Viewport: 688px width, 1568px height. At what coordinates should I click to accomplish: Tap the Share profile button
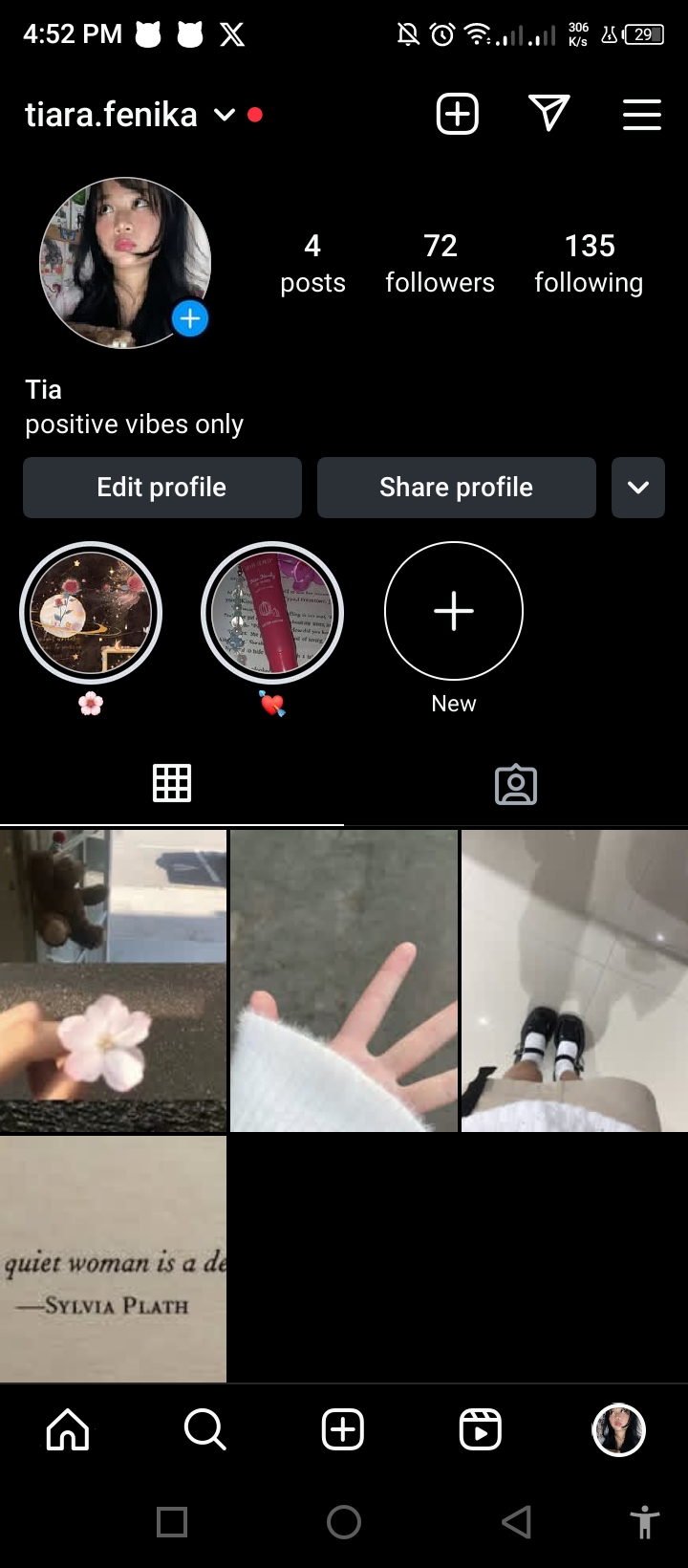[456, 488]
